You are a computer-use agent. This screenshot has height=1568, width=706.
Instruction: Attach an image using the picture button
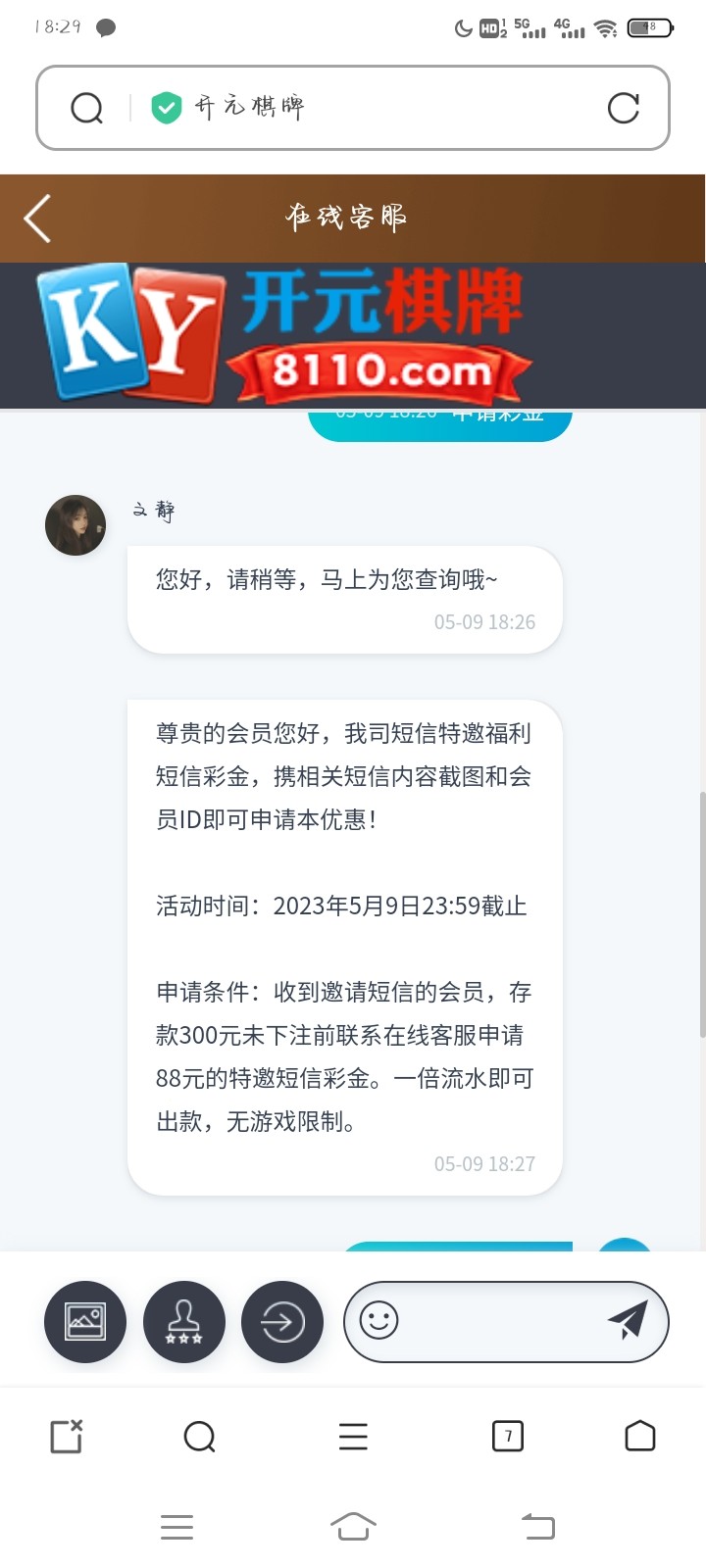(x=85, y=1322)
